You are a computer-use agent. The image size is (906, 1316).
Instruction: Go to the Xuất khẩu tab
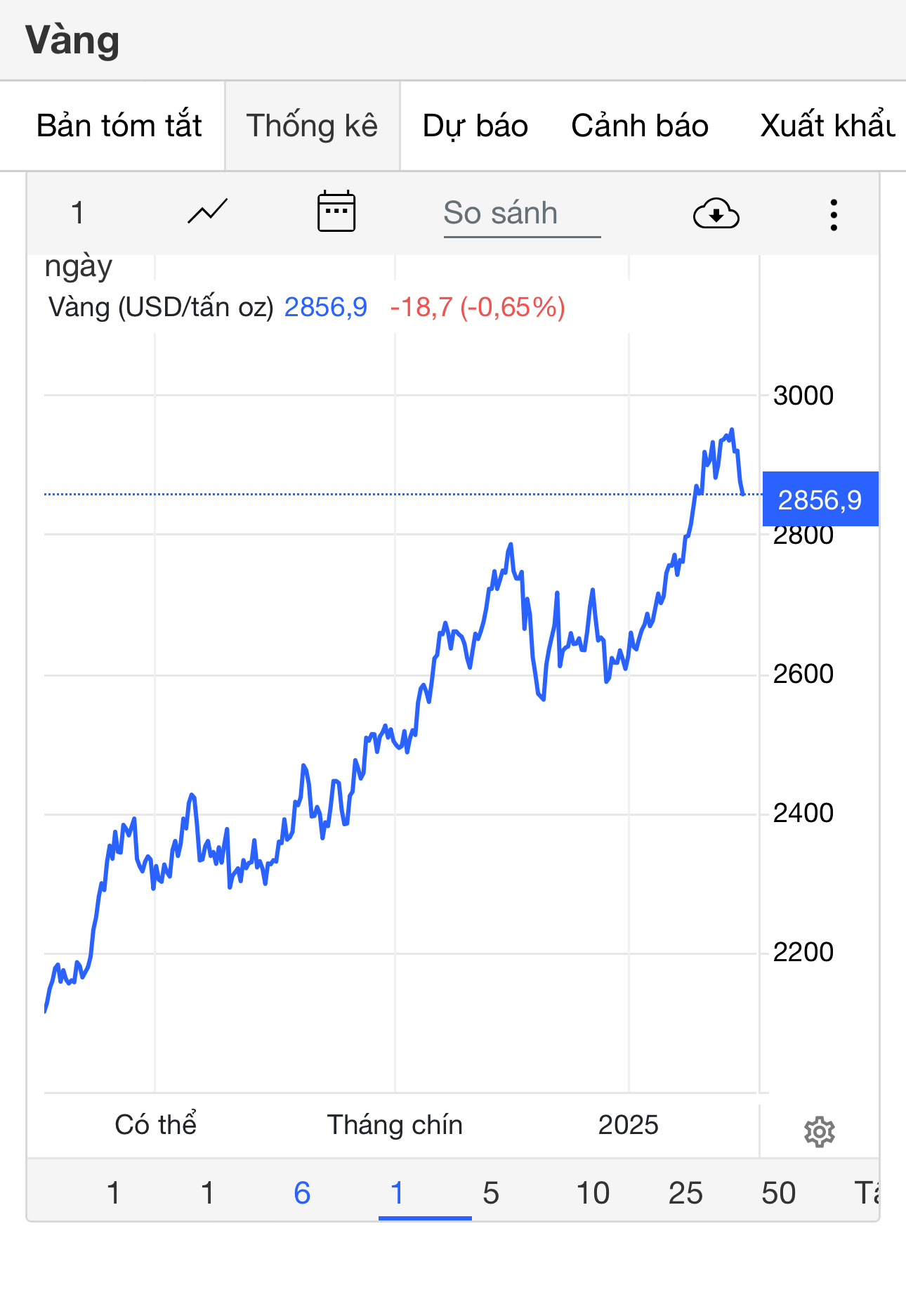tap(827, 126)
